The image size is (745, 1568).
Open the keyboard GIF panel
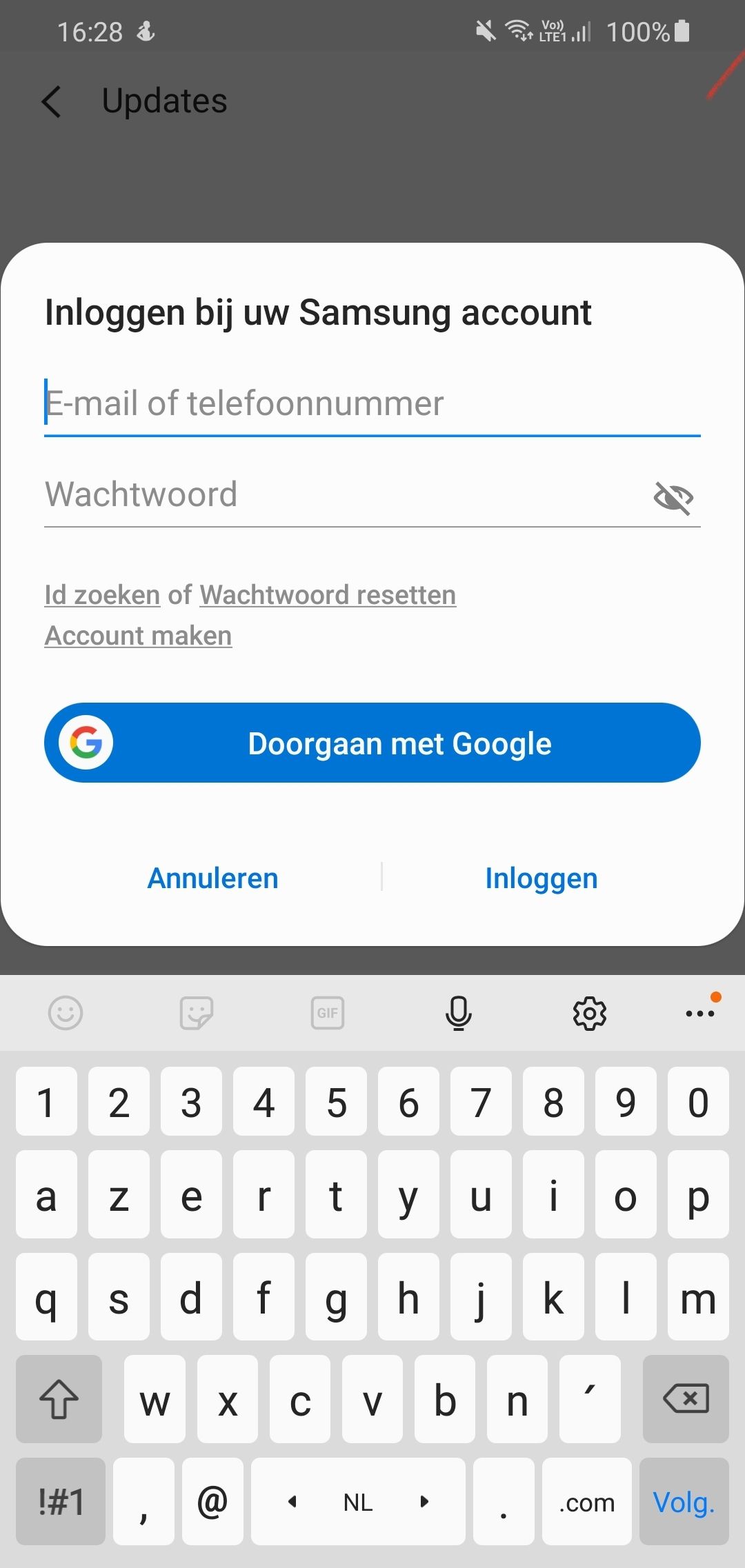(x=328, y=1014)
